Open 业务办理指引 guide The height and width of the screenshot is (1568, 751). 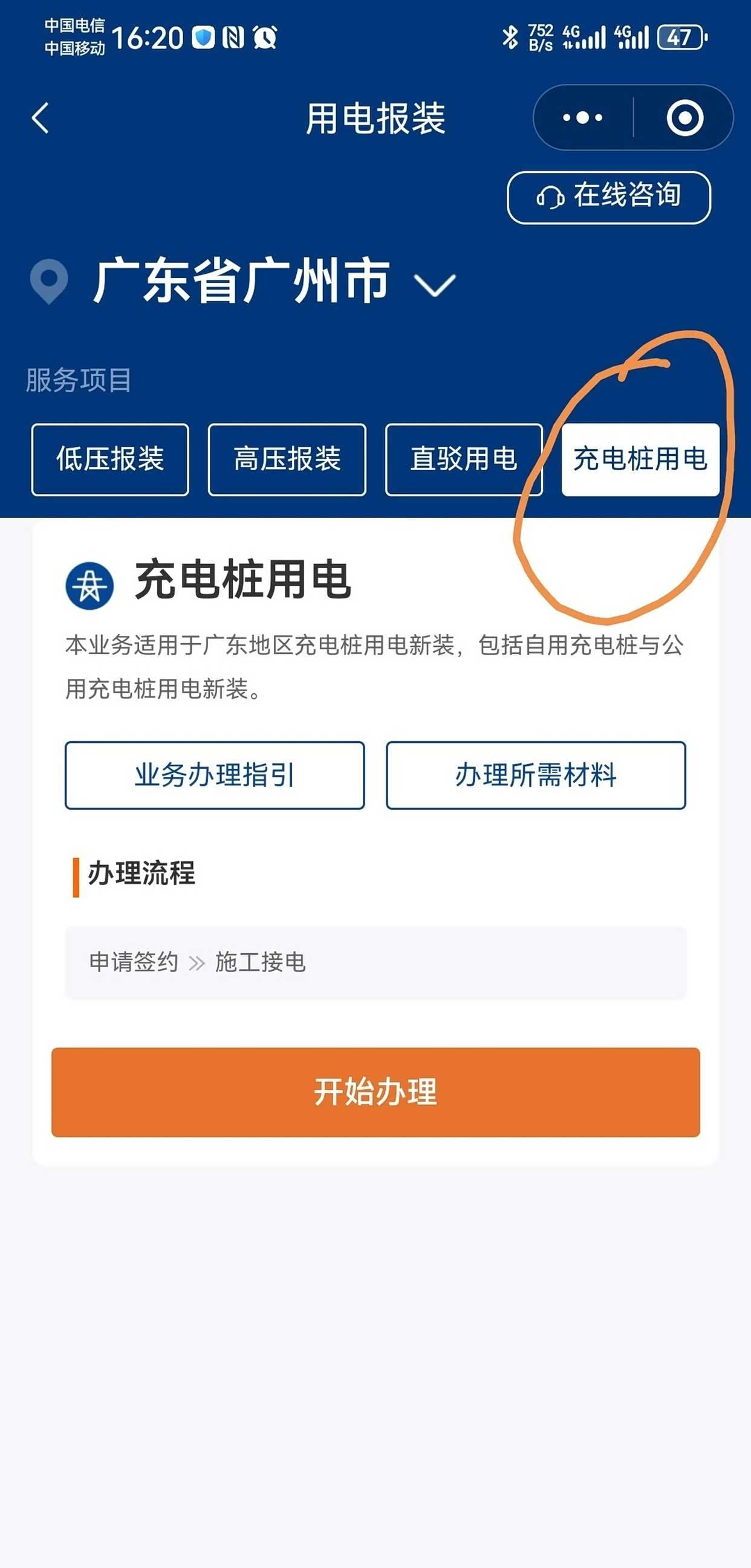tap(215, 775)
